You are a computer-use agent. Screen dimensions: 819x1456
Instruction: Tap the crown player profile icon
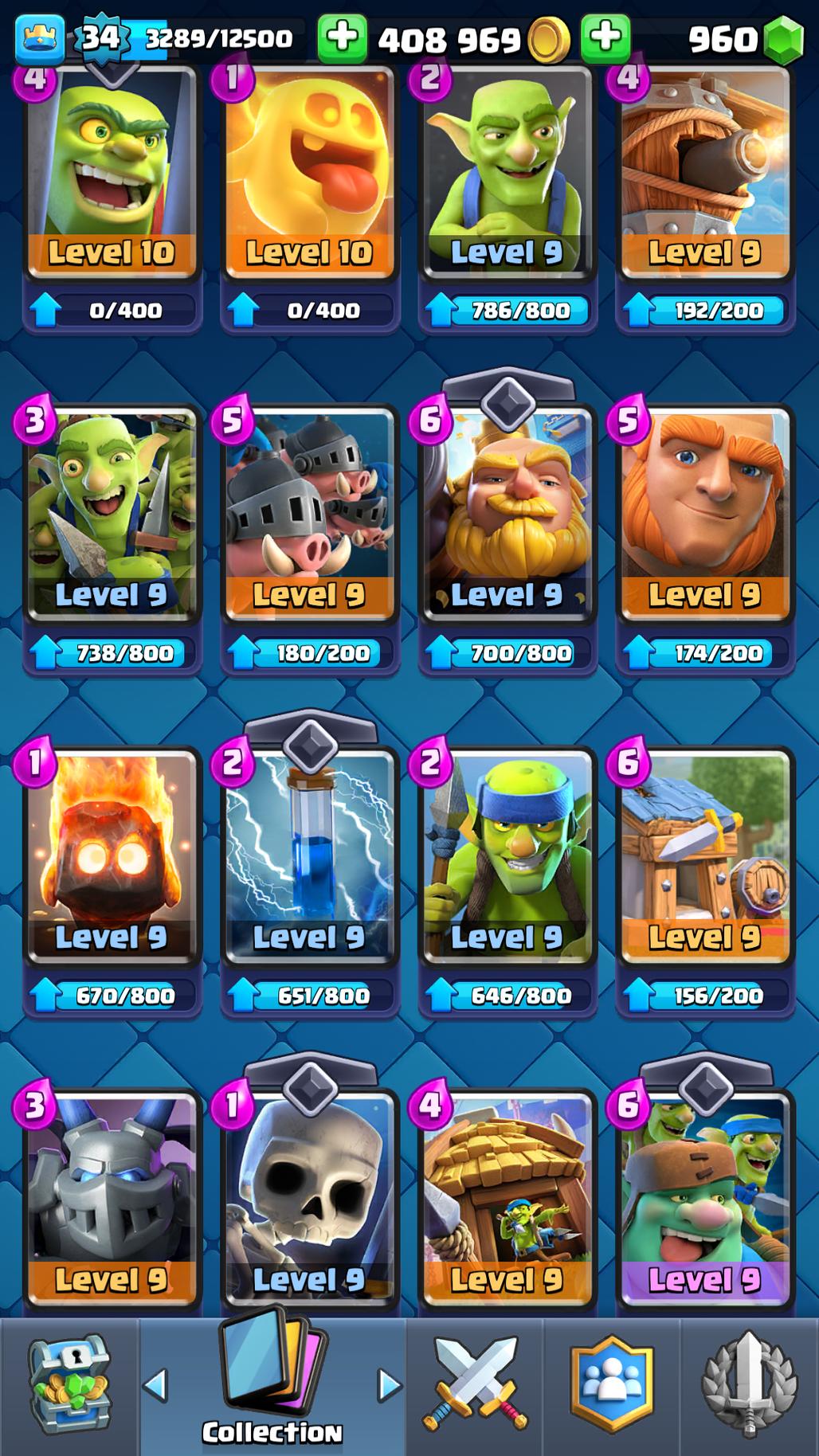click(38, 37)
